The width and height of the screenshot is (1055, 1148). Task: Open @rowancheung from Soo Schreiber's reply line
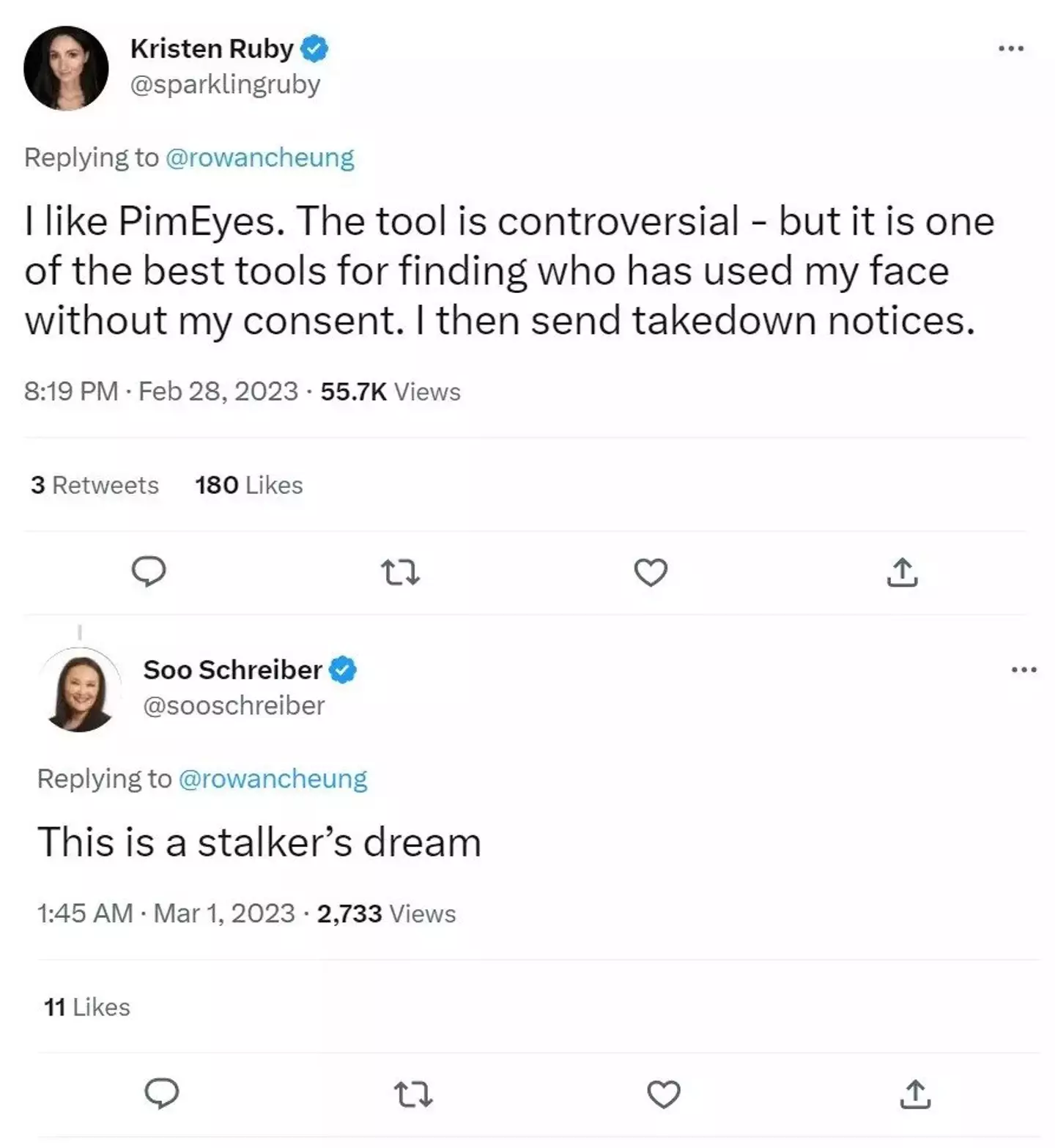[x=275, y=779]
